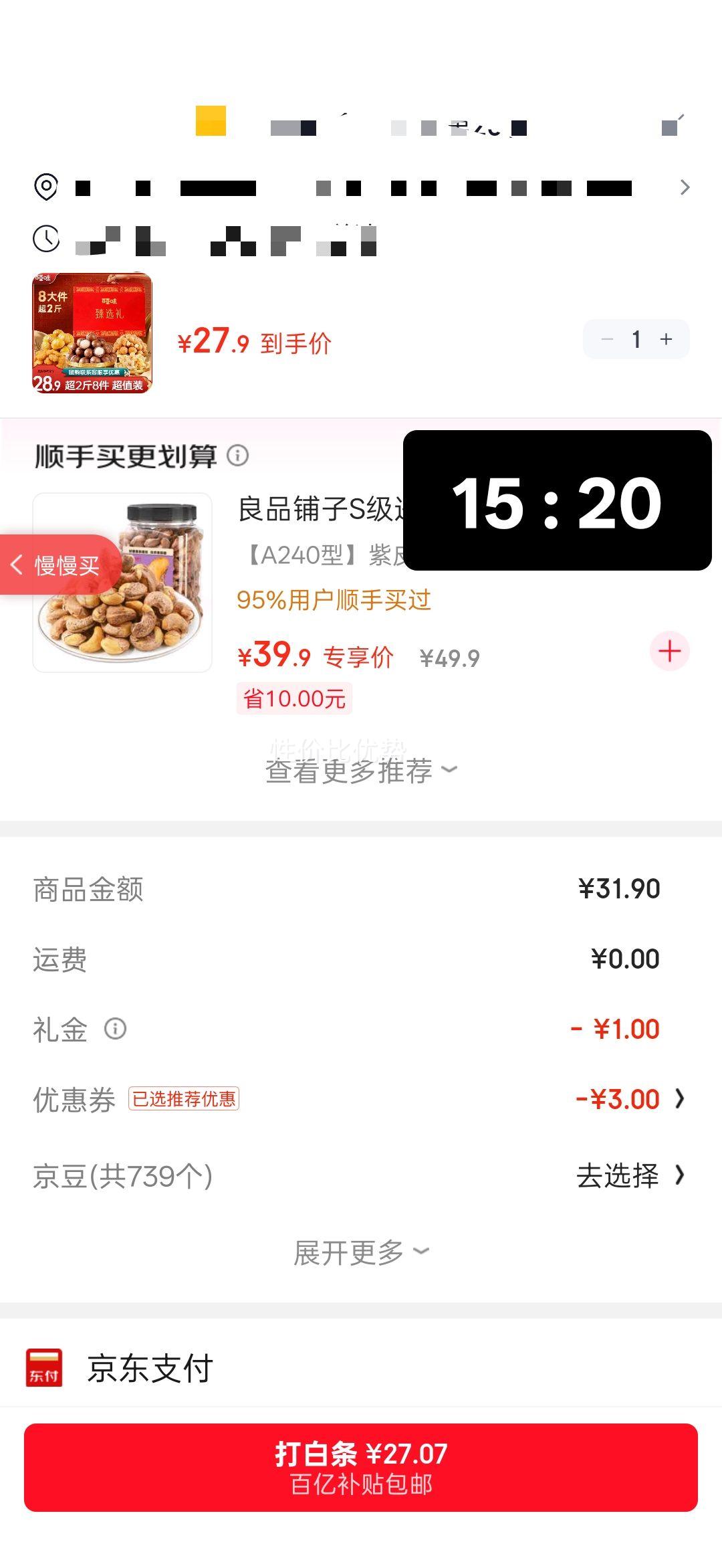The width and height of the screenshot is (722, 1568).
Task: Expand the 展开更多 section
Action: 361,1250
